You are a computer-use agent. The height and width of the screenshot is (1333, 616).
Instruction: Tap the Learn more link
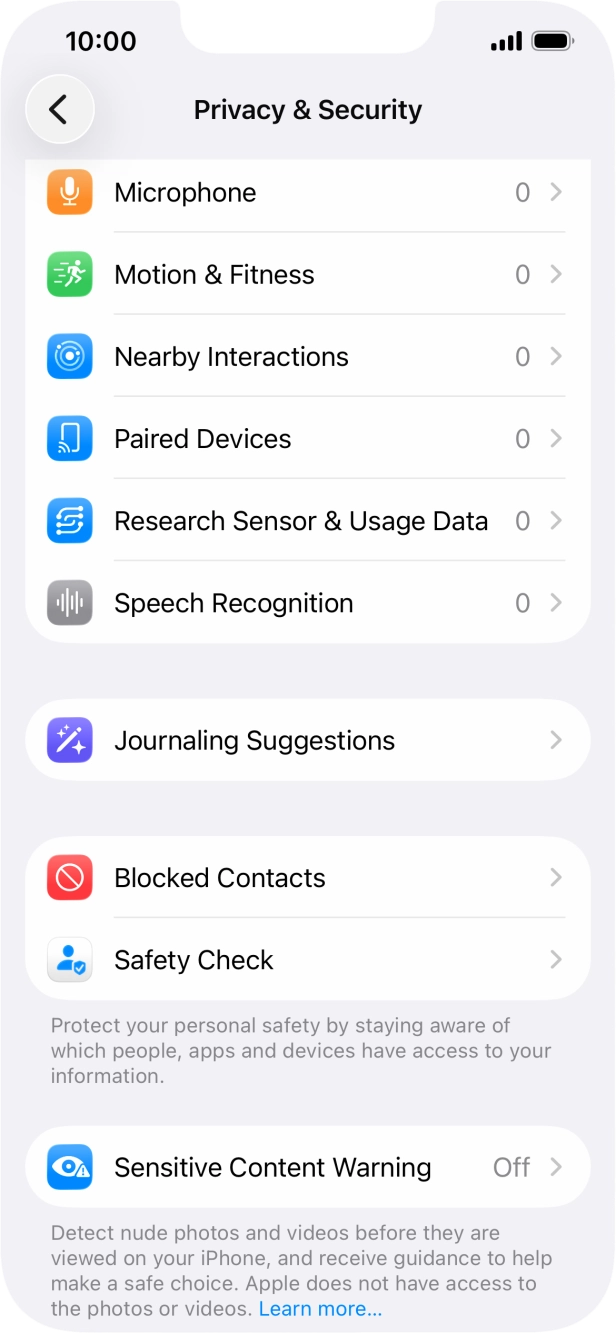tap(320, 1309)
